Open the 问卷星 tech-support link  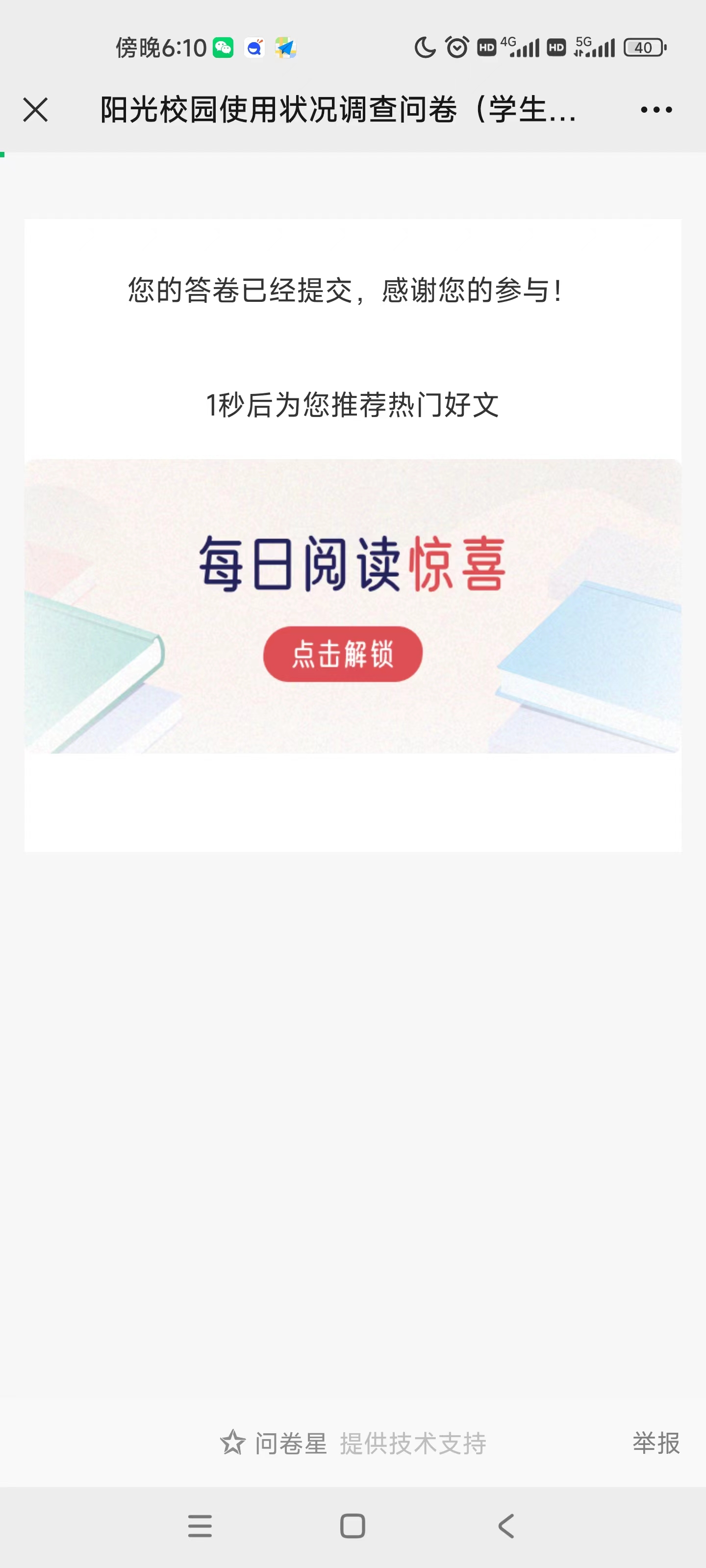(x=353, y=1443)
